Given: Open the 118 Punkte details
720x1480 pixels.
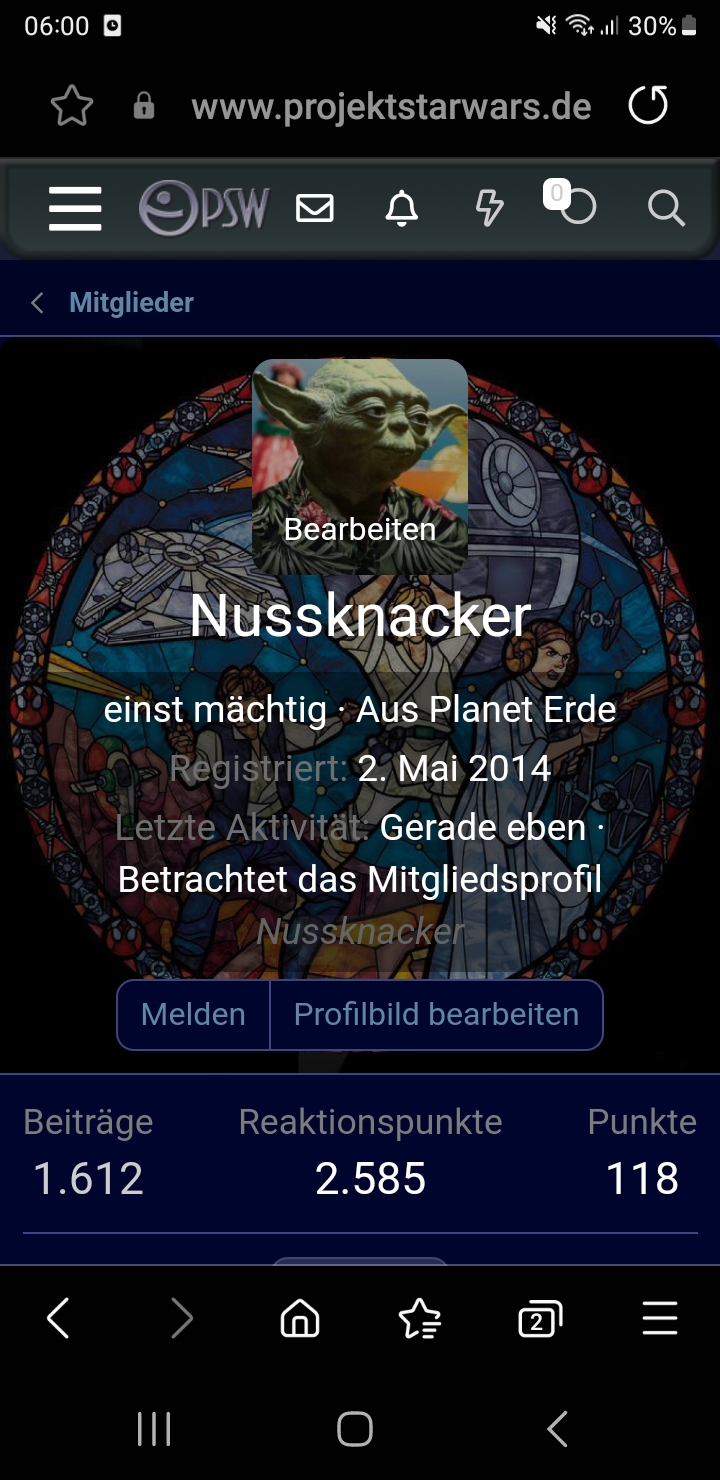Looking at the screenshot, I should 642,1178.
